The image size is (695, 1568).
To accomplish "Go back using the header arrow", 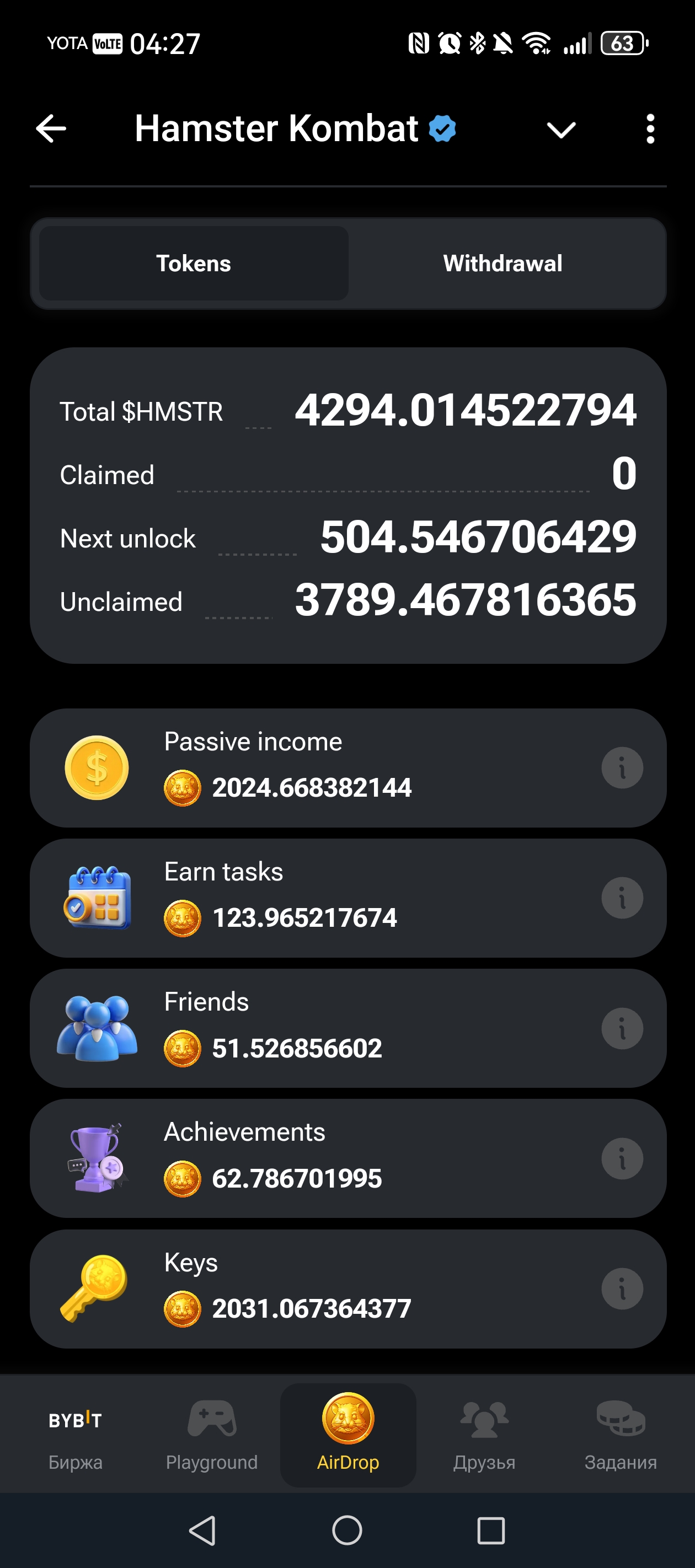I will click(x=51, y=129).
